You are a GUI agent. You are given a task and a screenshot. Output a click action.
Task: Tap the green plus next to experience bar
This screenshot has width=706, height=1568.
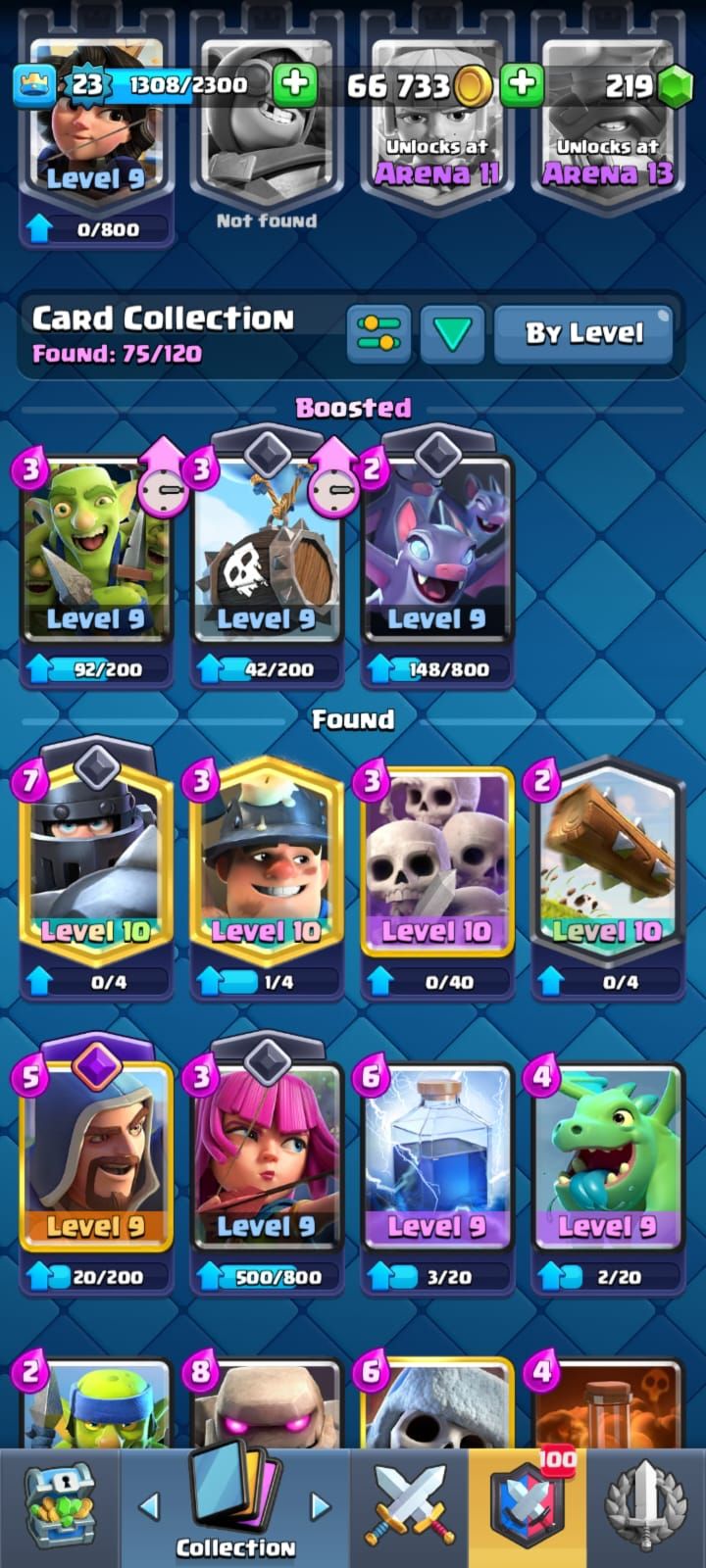[294, 85]
